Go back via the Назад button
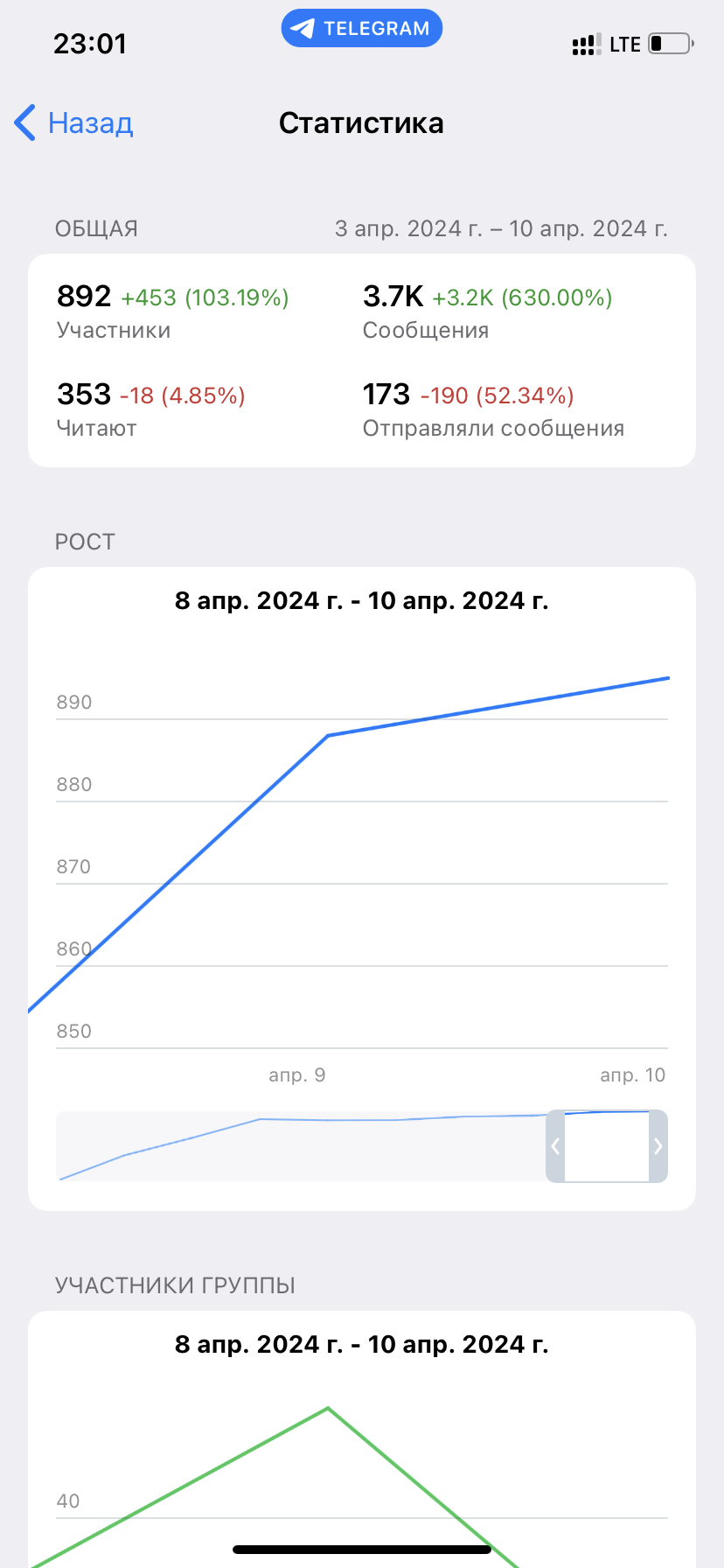 [73, 123]
